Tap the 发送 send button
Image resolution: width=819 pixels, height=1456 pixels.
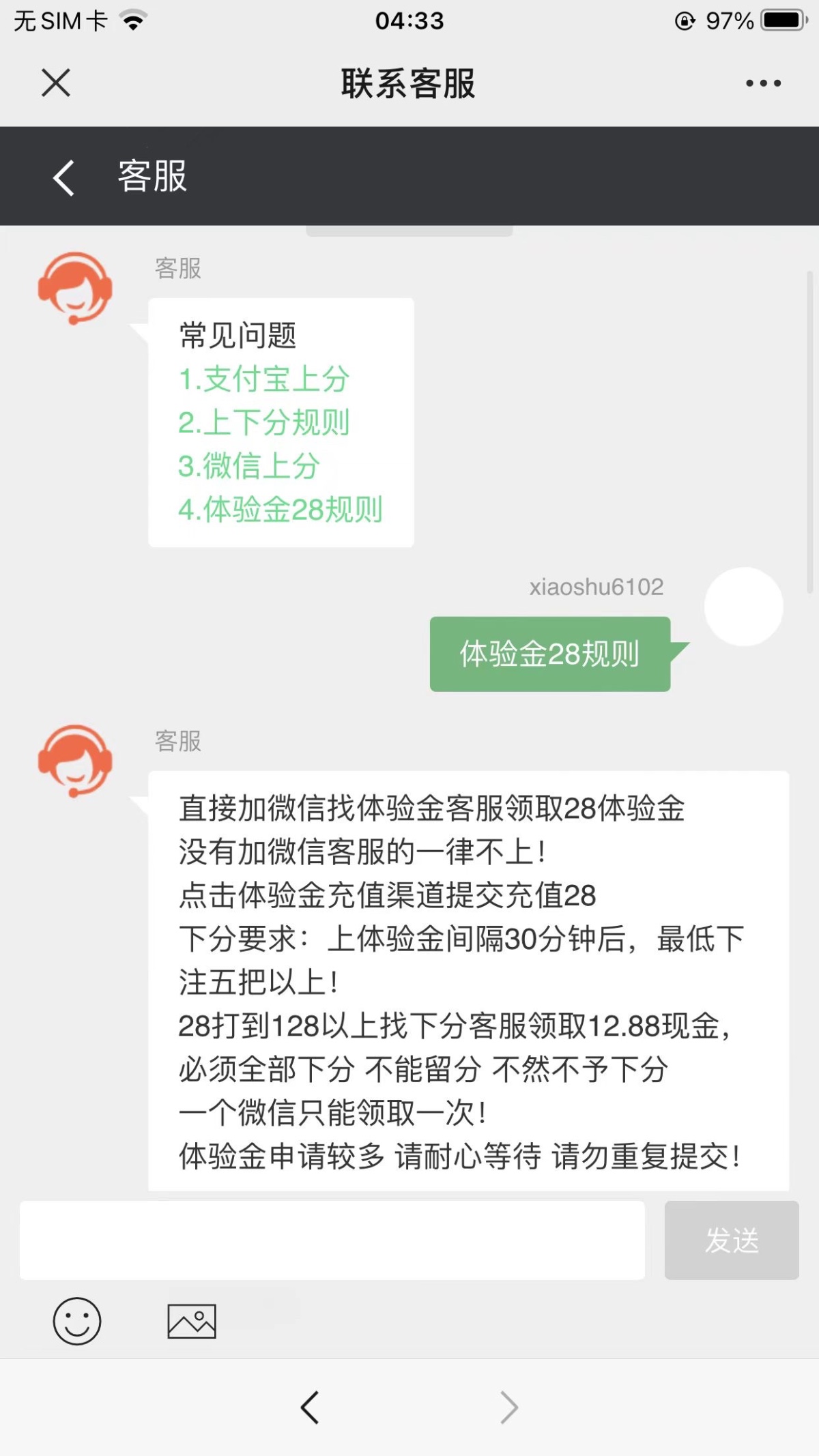tap(731, 1240)
